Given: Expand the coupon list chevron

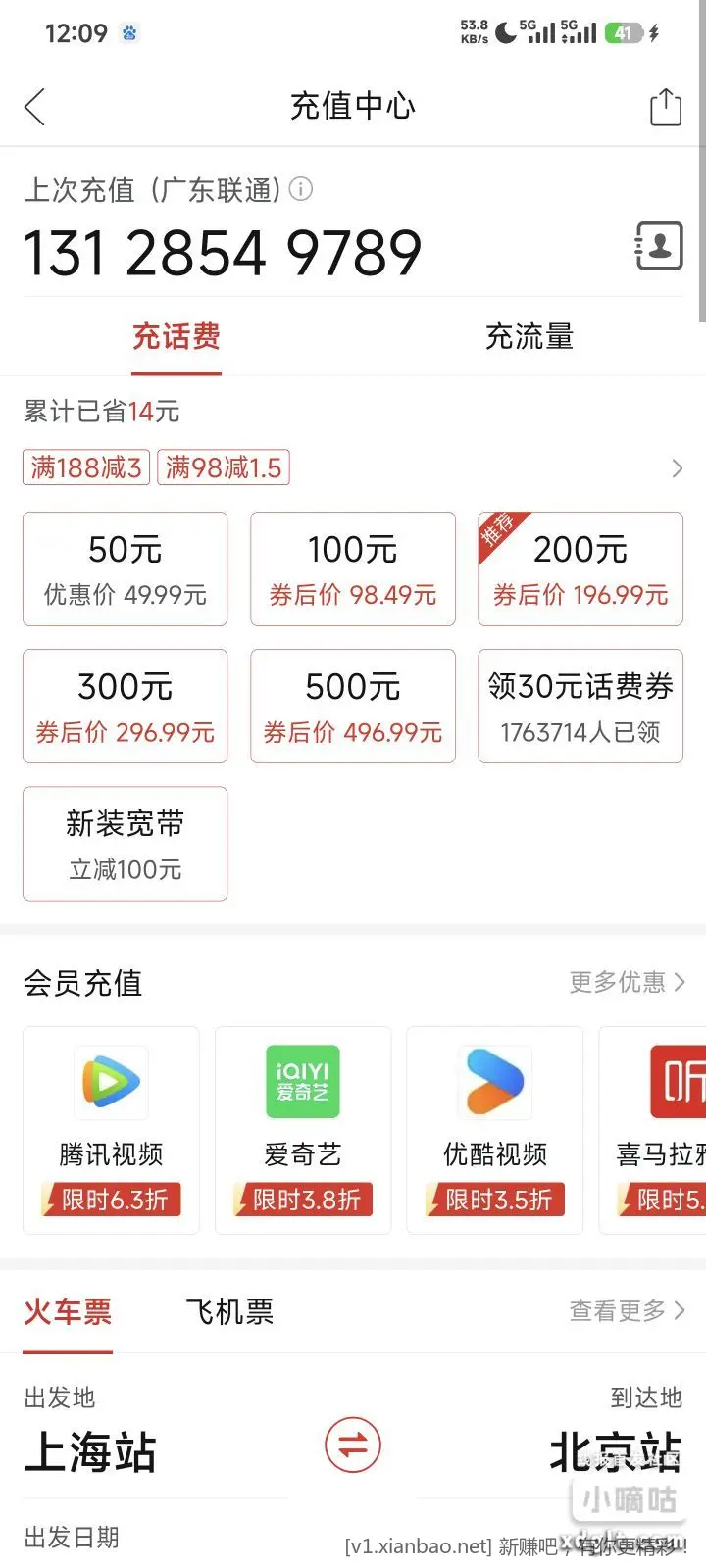Looking at the screenshot, I should coord(677,468).
